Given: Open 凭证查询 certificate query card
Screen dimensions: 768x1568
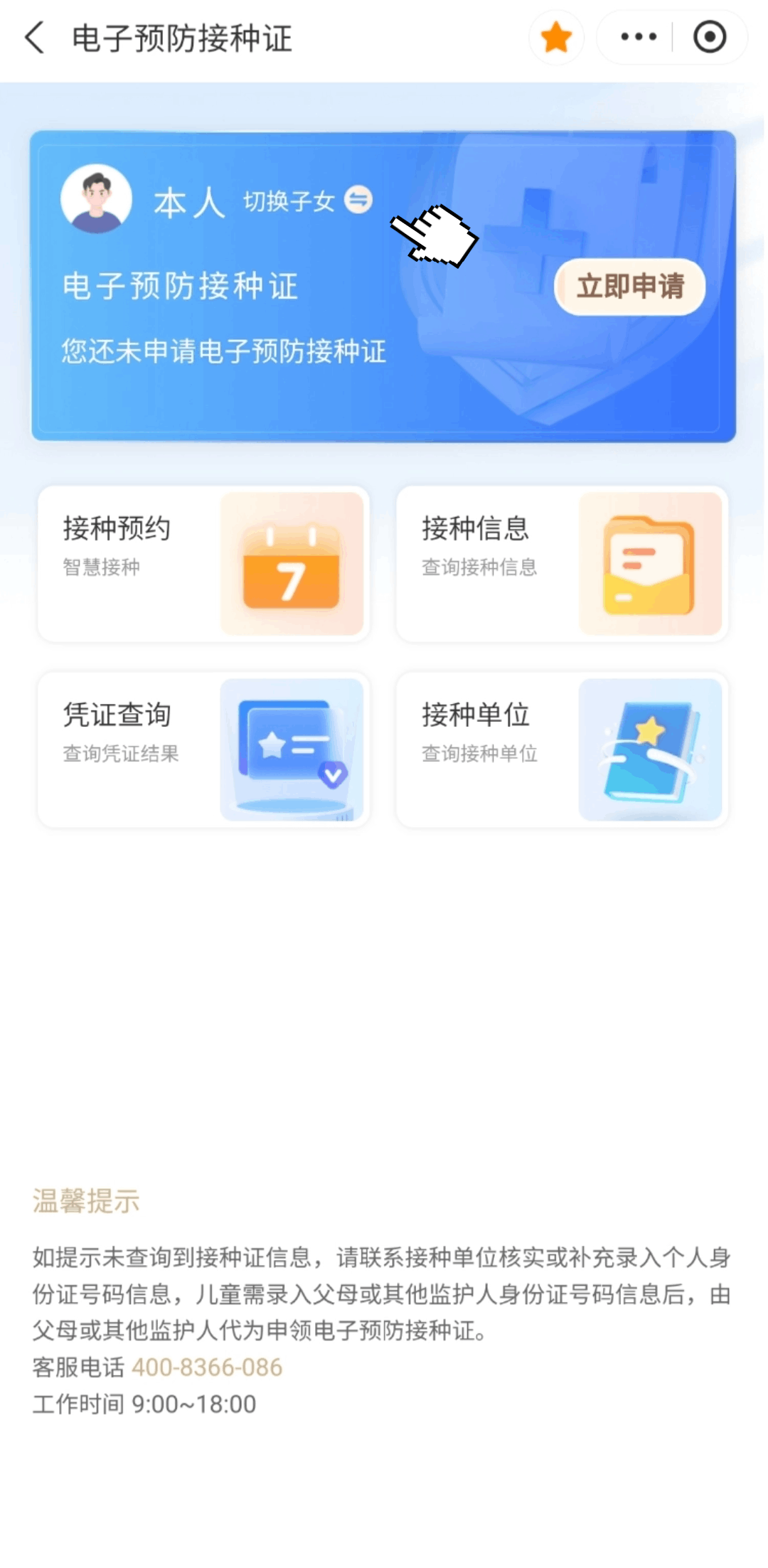Looking at the screenshot, I should pos(203,750).
